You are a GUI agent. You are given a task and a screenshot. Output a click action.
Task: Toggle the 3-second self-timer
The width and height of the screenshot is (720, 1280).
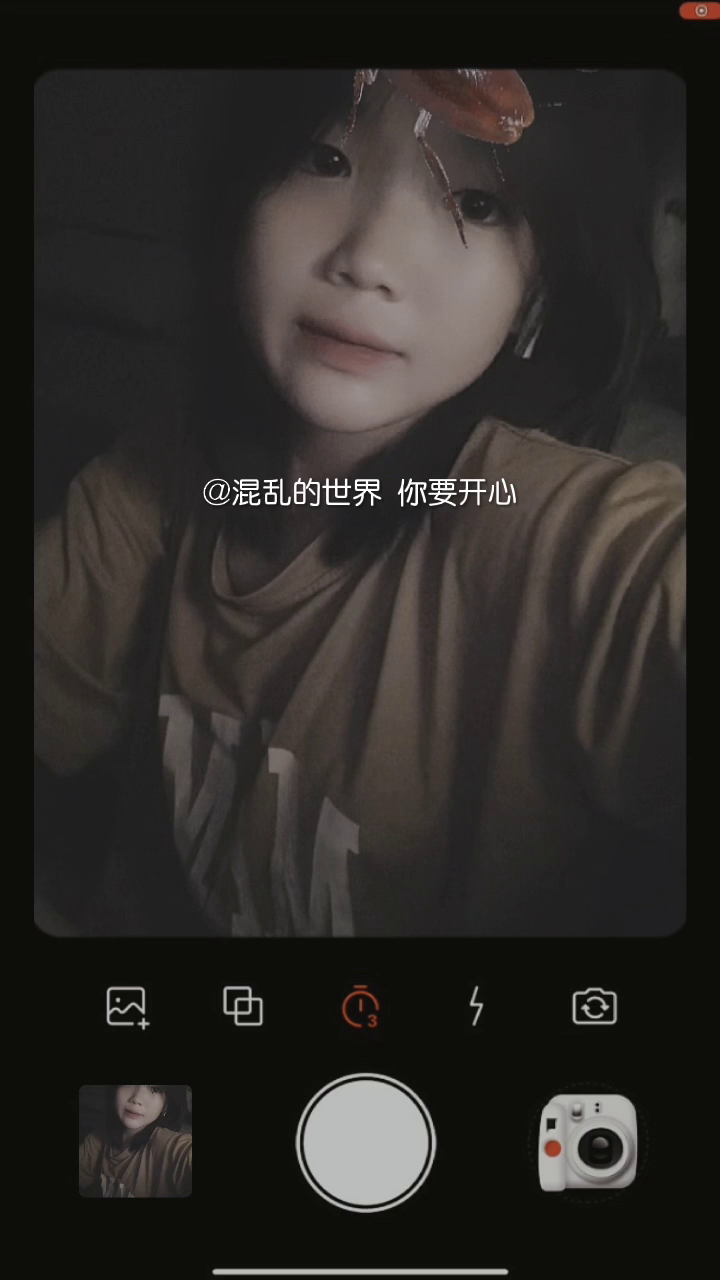(360, 1006)
